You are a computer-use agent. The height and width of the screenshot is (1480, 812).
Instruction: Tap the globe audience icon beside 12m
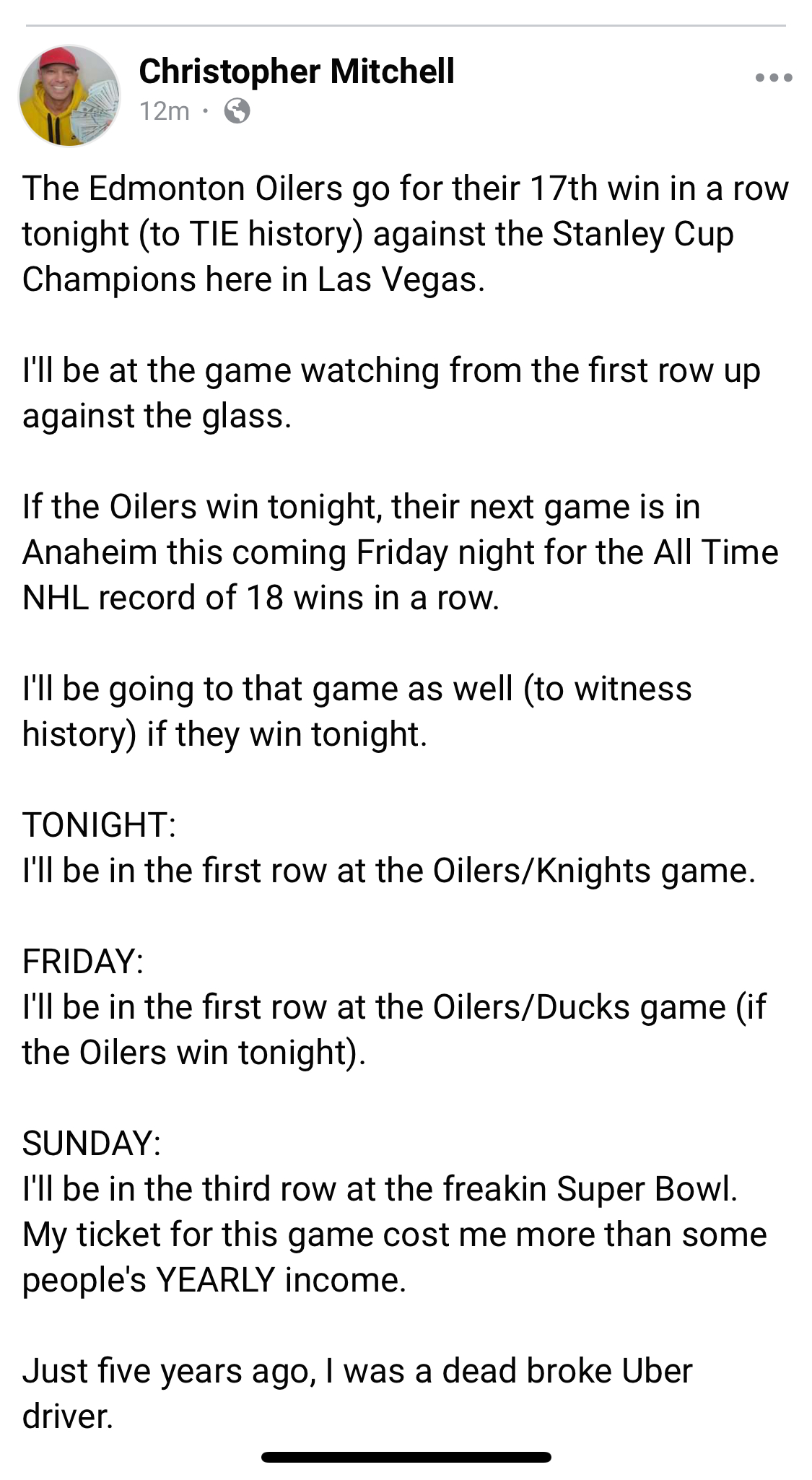(x=237, y=110)
